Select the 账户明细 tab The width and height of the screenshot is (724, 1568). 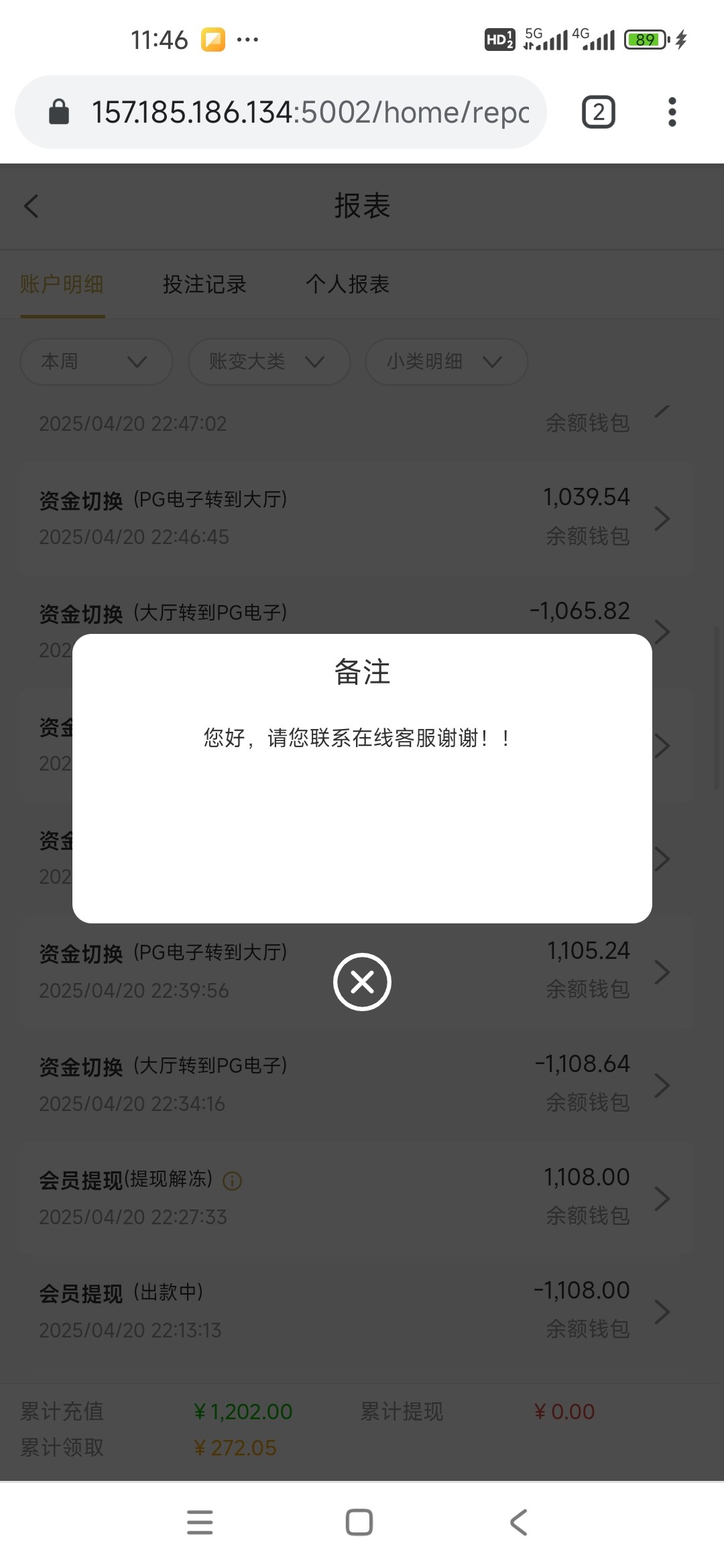(62, 284)
